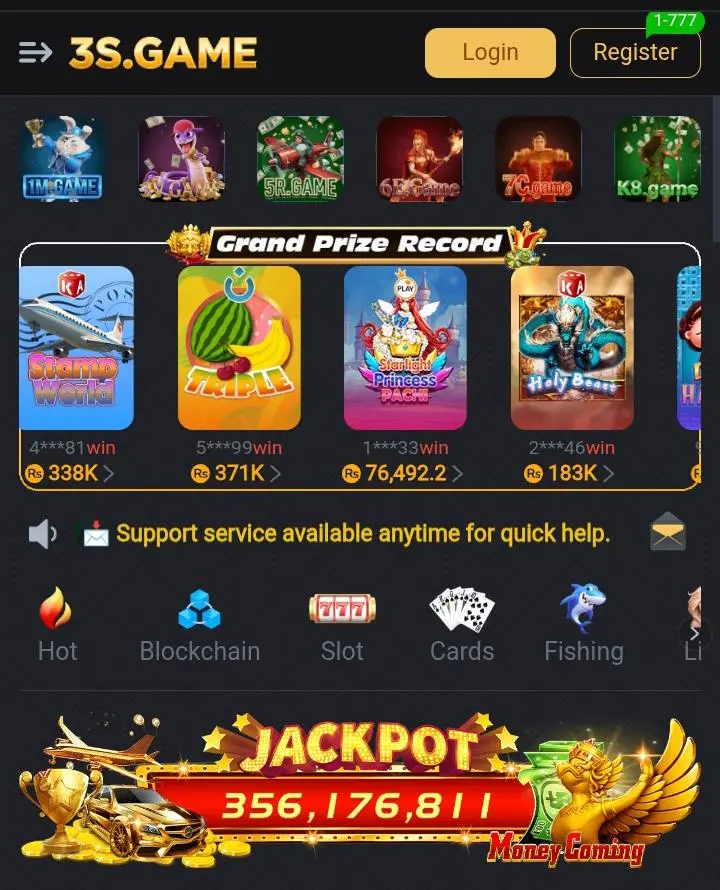This screenshot has height=890, width=720.
Task: Open the 5R.GAME site icon
Action: (300, 159)
